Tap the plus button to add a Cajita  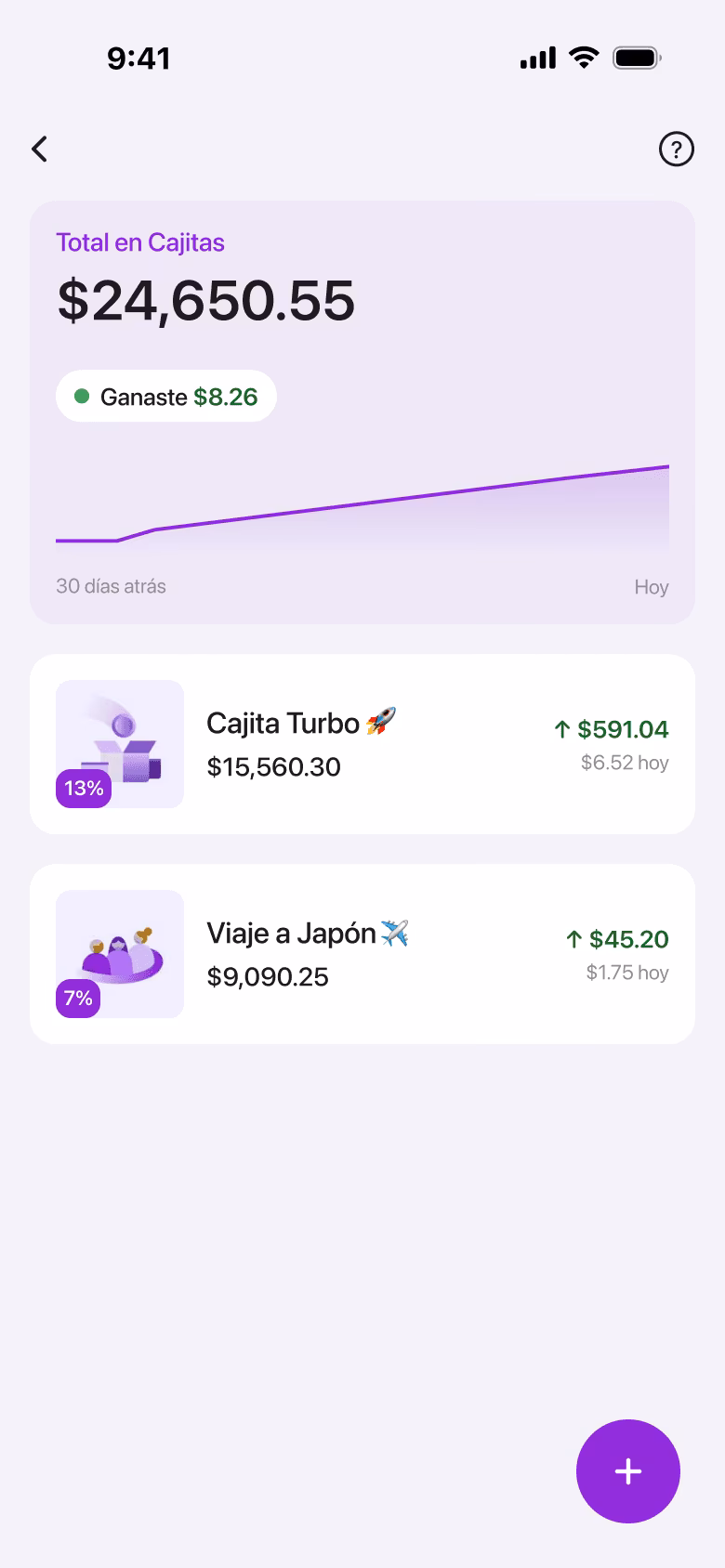pos(628,1471)
